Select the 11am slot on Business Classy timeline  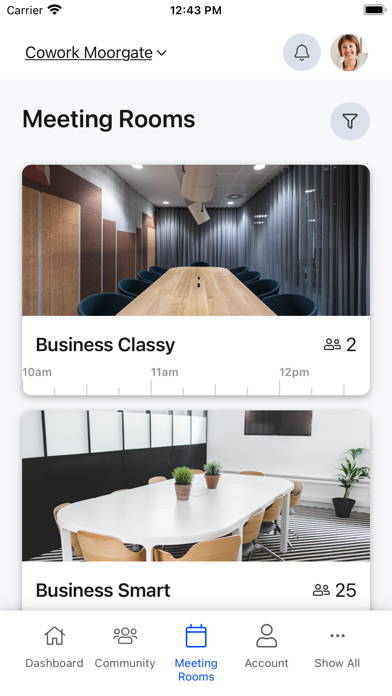pos(164,372)
